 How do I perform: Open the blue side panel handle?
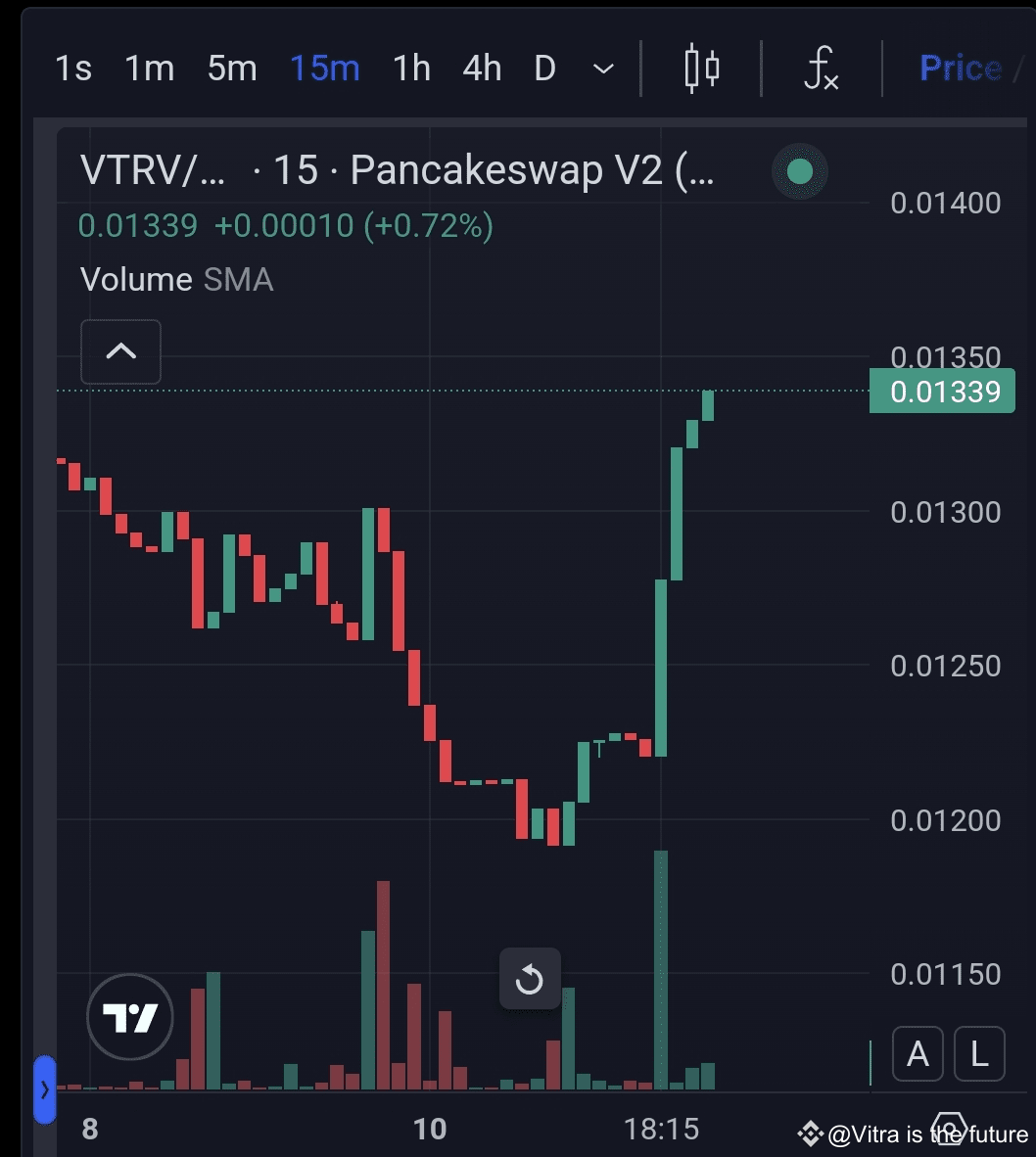click(x=44, y=1089)
